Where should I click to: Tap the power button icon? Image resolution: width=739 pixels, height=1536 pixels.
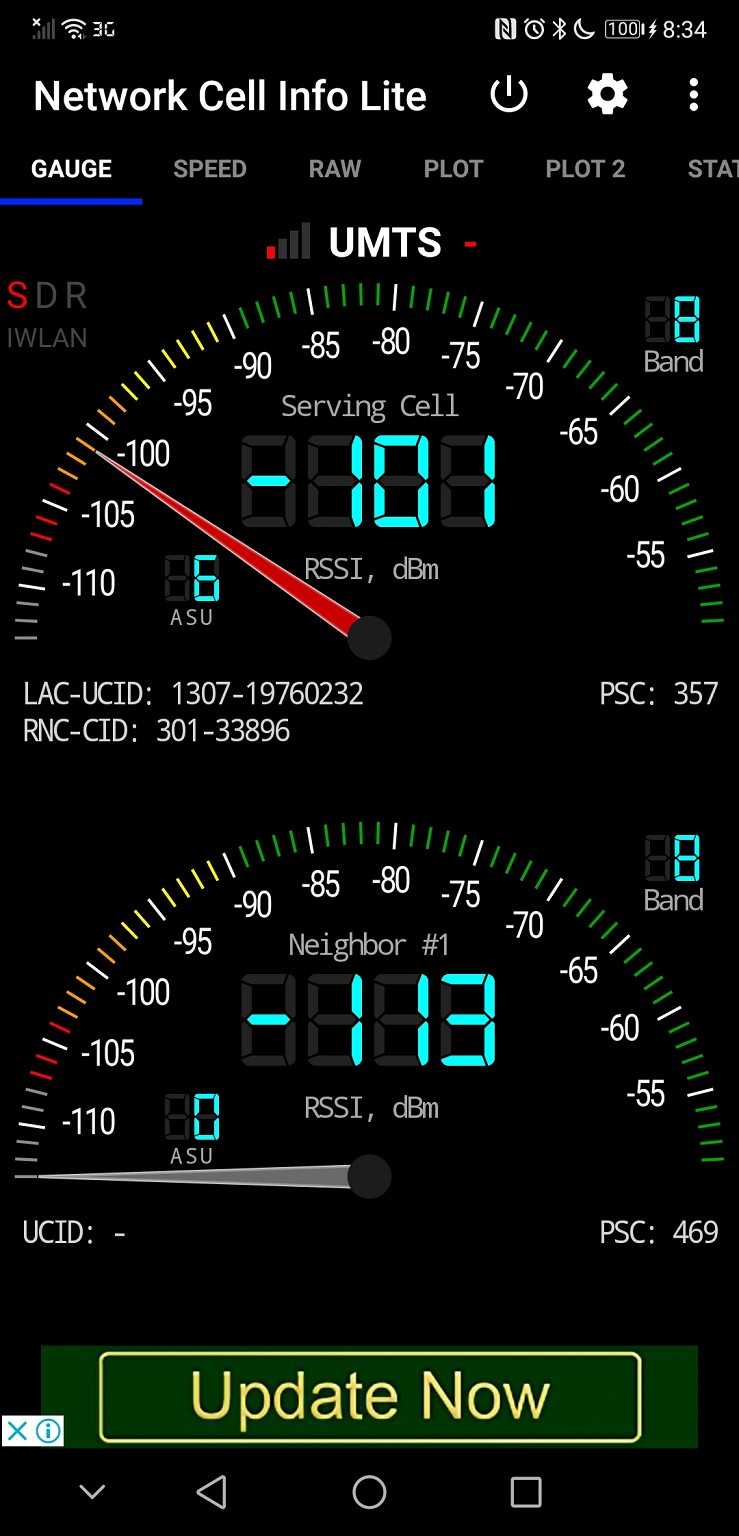509,96
